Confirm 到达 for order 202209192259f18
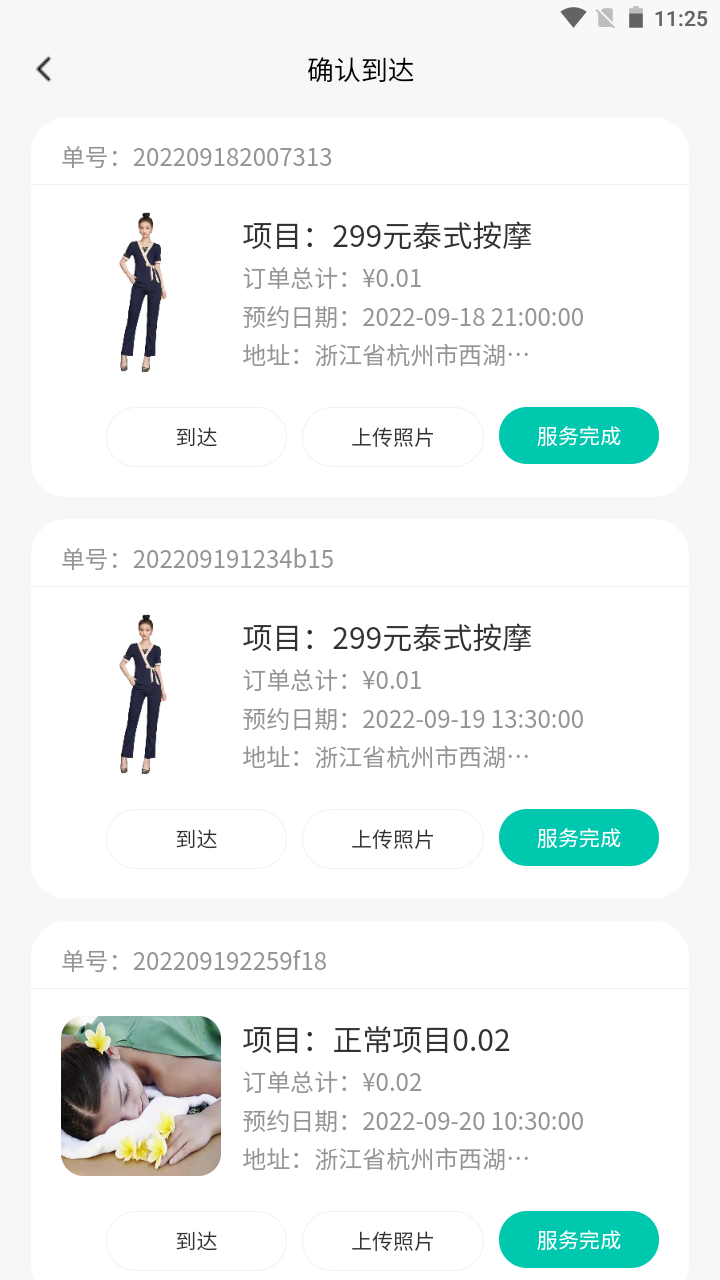720x1280 pixels. [196, 1241]
